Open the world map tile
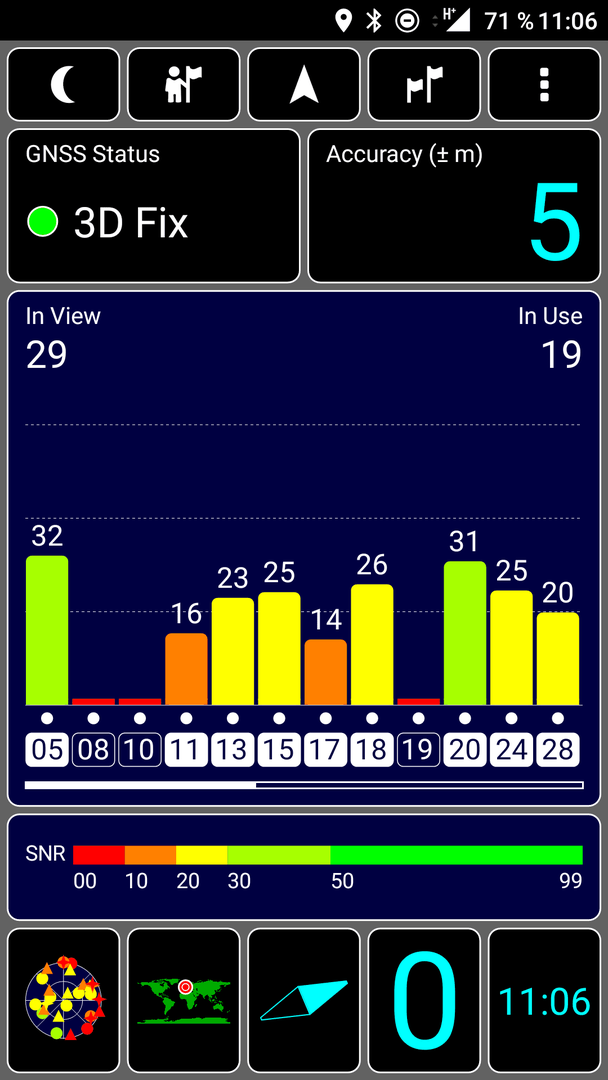Screen dimensions: 608x1080 pyautogui.click(x=184, y=1001)
